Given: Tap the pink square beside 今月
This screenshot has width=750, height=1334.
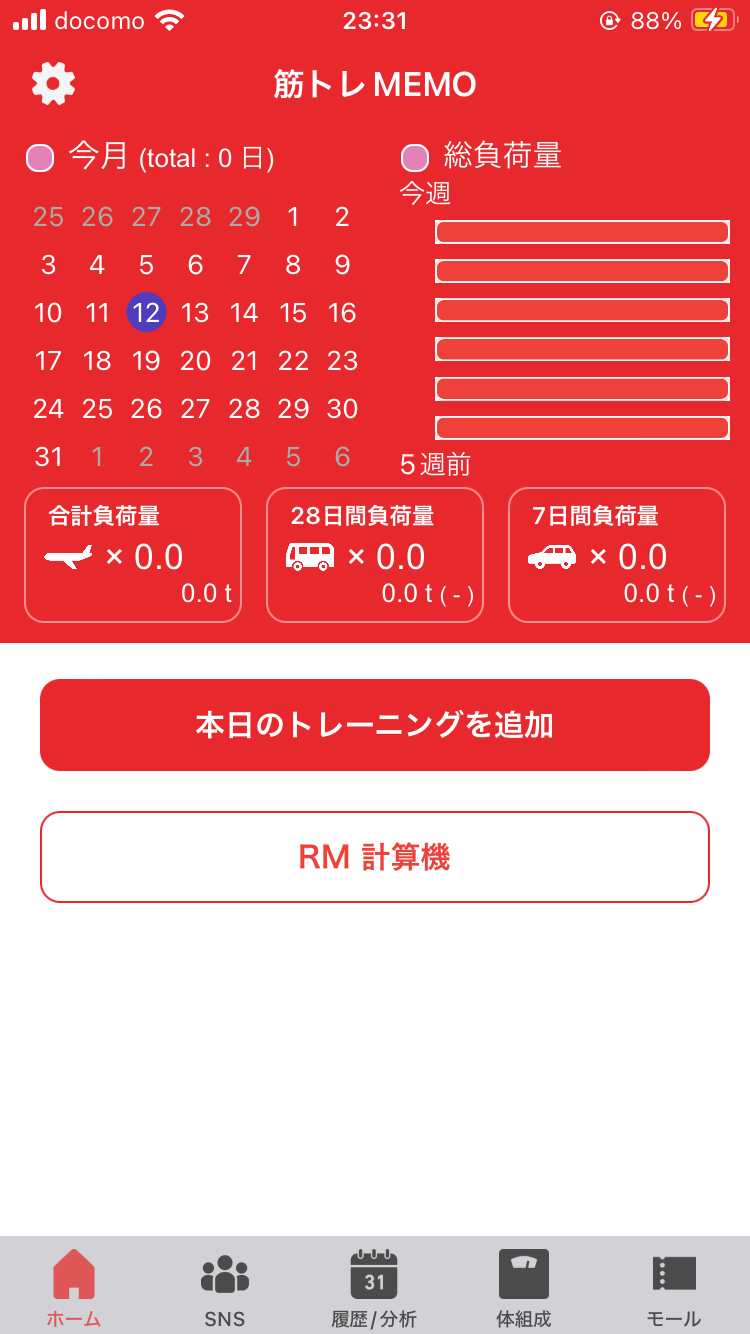Looking at the screenshot, I should click(40, 158).
